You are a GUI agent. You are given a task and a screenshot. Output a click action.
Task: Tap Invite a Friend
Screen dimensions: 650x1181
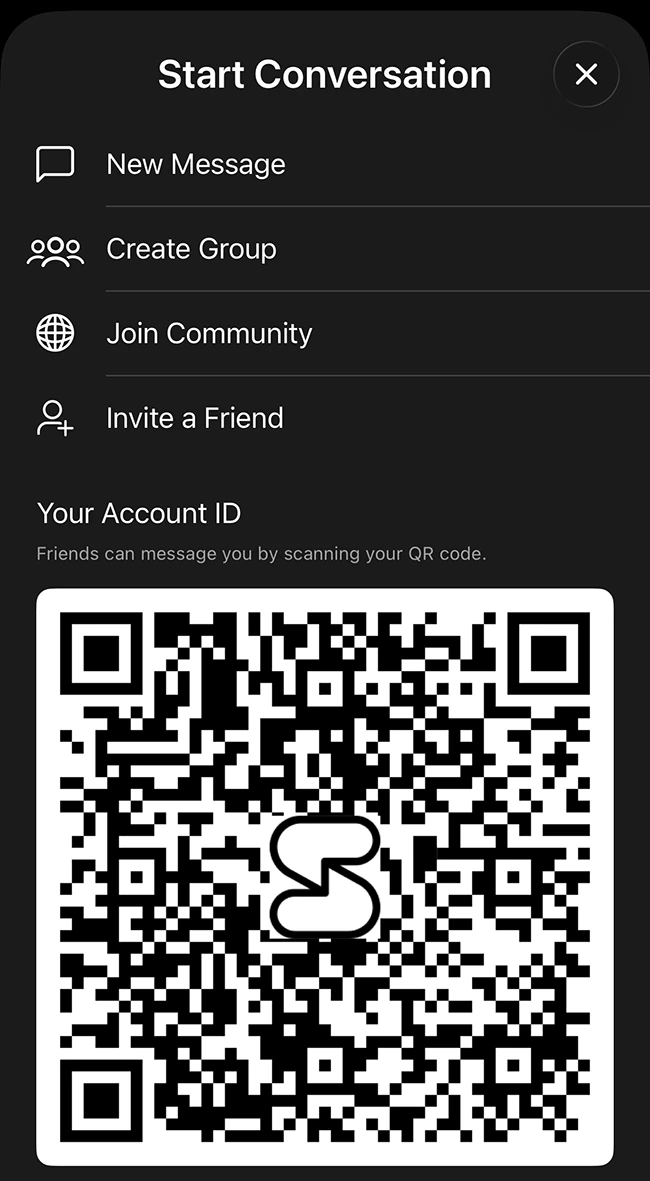tap(195, 418)
